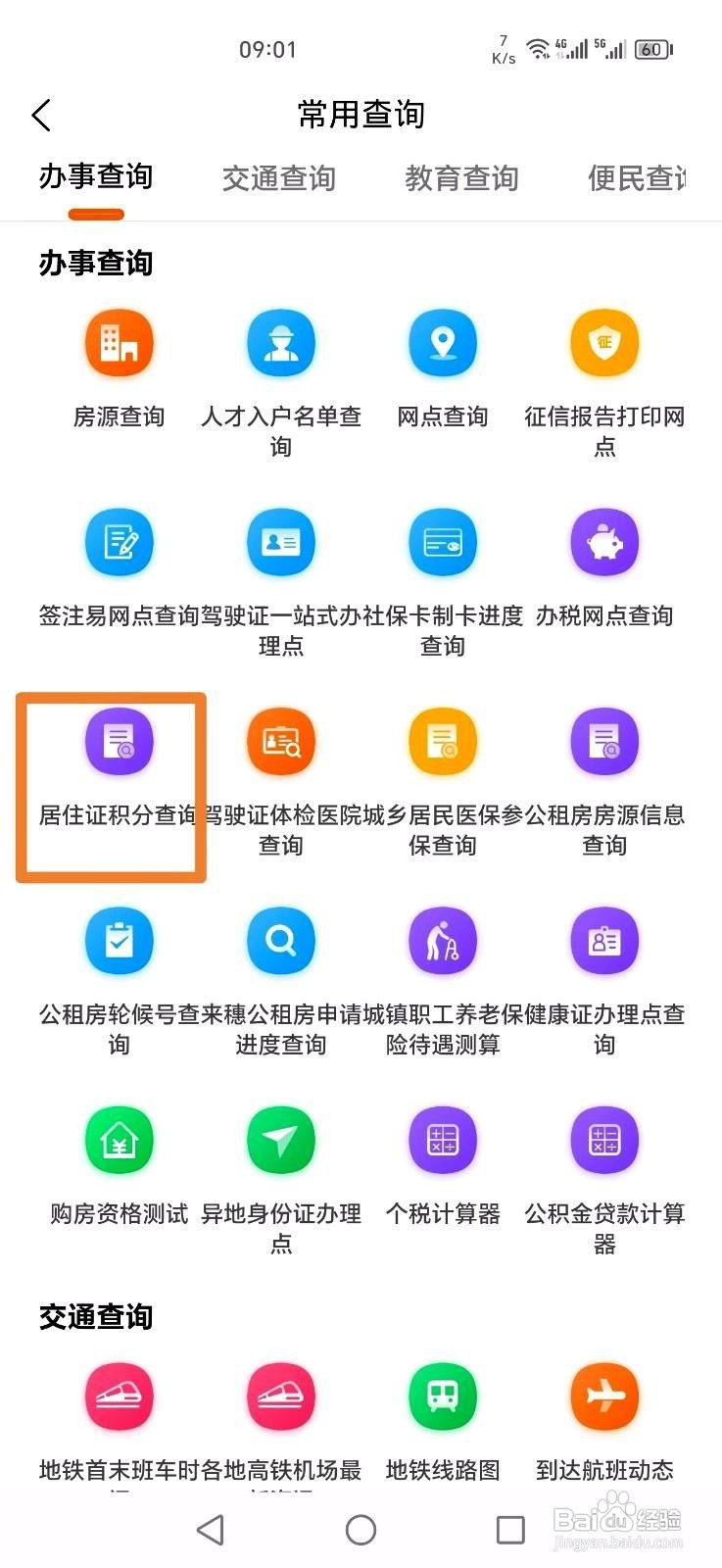Open the 公积金贷款计算器 housing fund loan calculator
Viewport: 722px width, 1568px height.
pos(604,1140)
